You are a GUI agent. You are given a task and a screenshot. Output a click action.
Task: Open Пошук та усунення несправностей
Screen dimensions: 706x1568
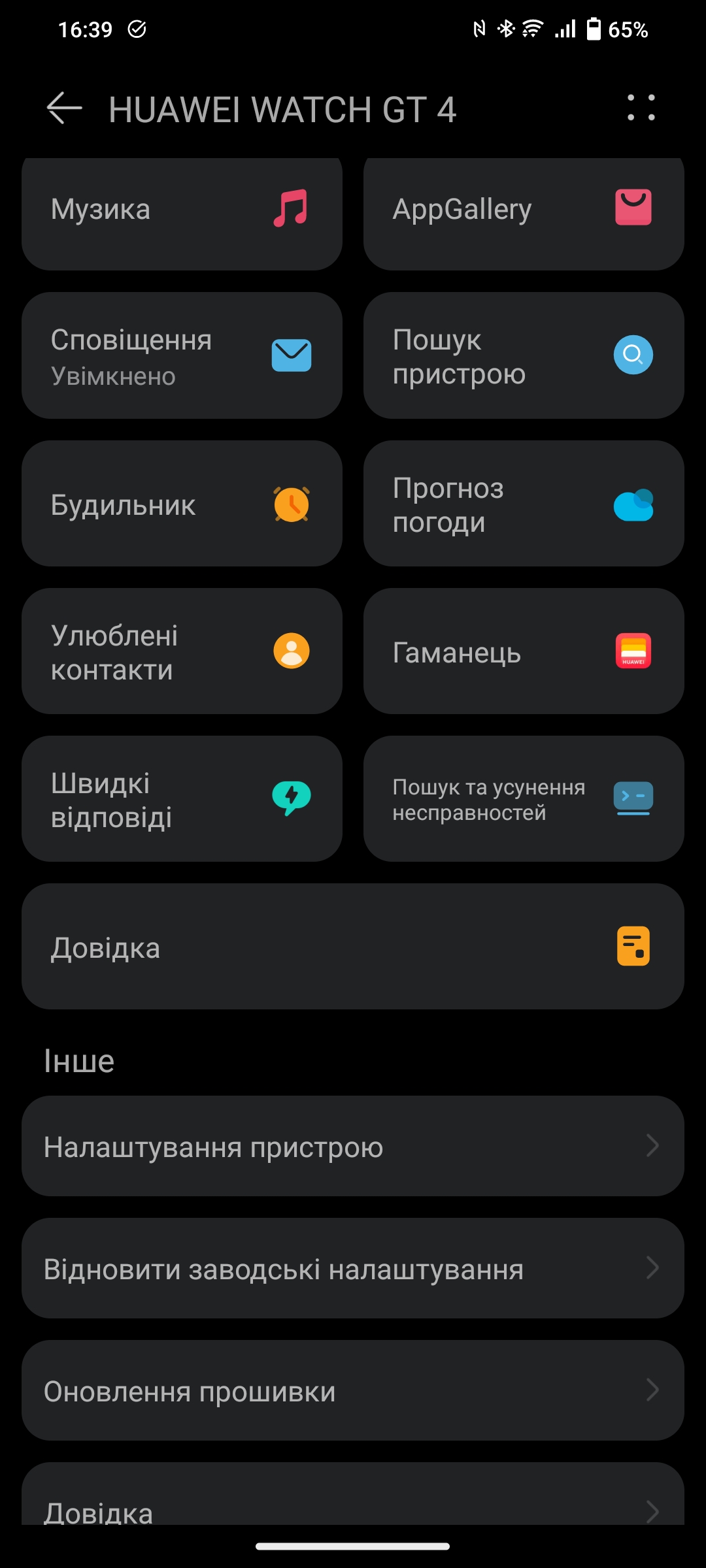pyautogui.click(x=523, y=799)
